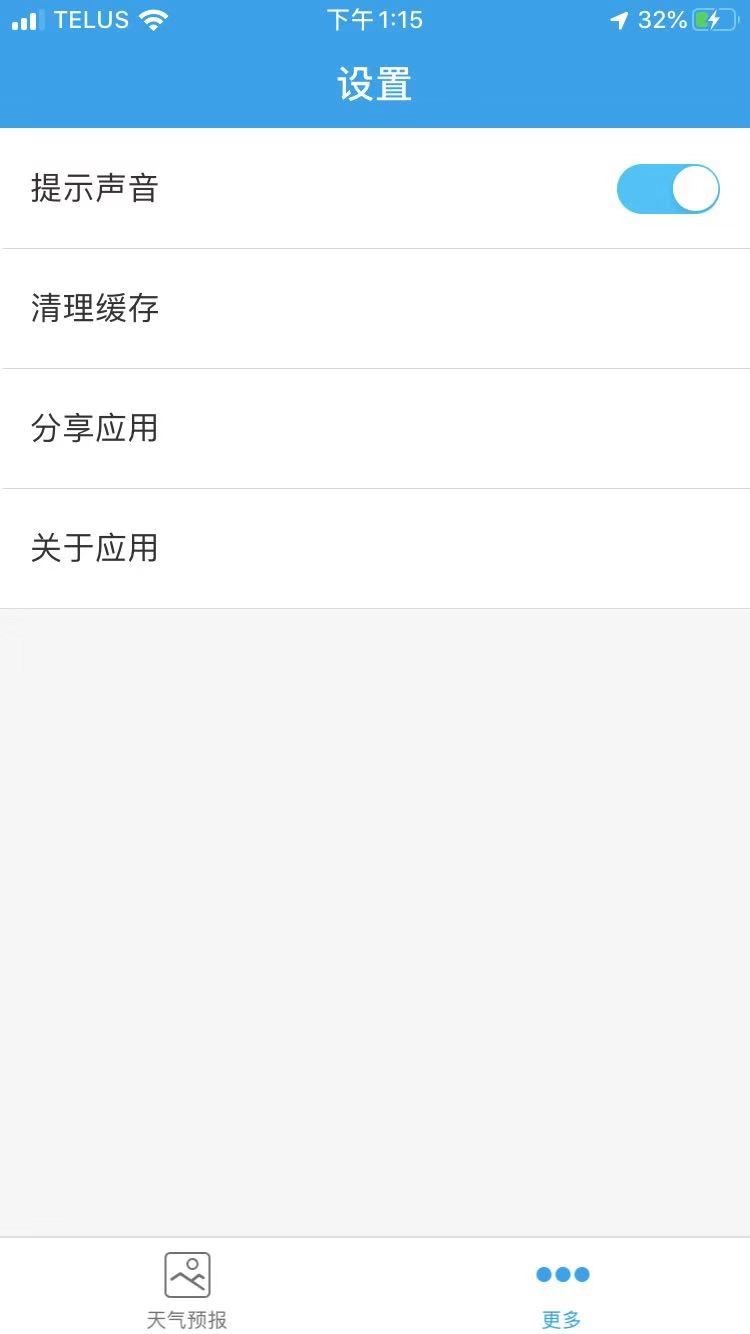Image resolution: width=750 pixels, height=1334 pixels.
Task: Tap the battery percentage indicator
Action: click(662, 18)
